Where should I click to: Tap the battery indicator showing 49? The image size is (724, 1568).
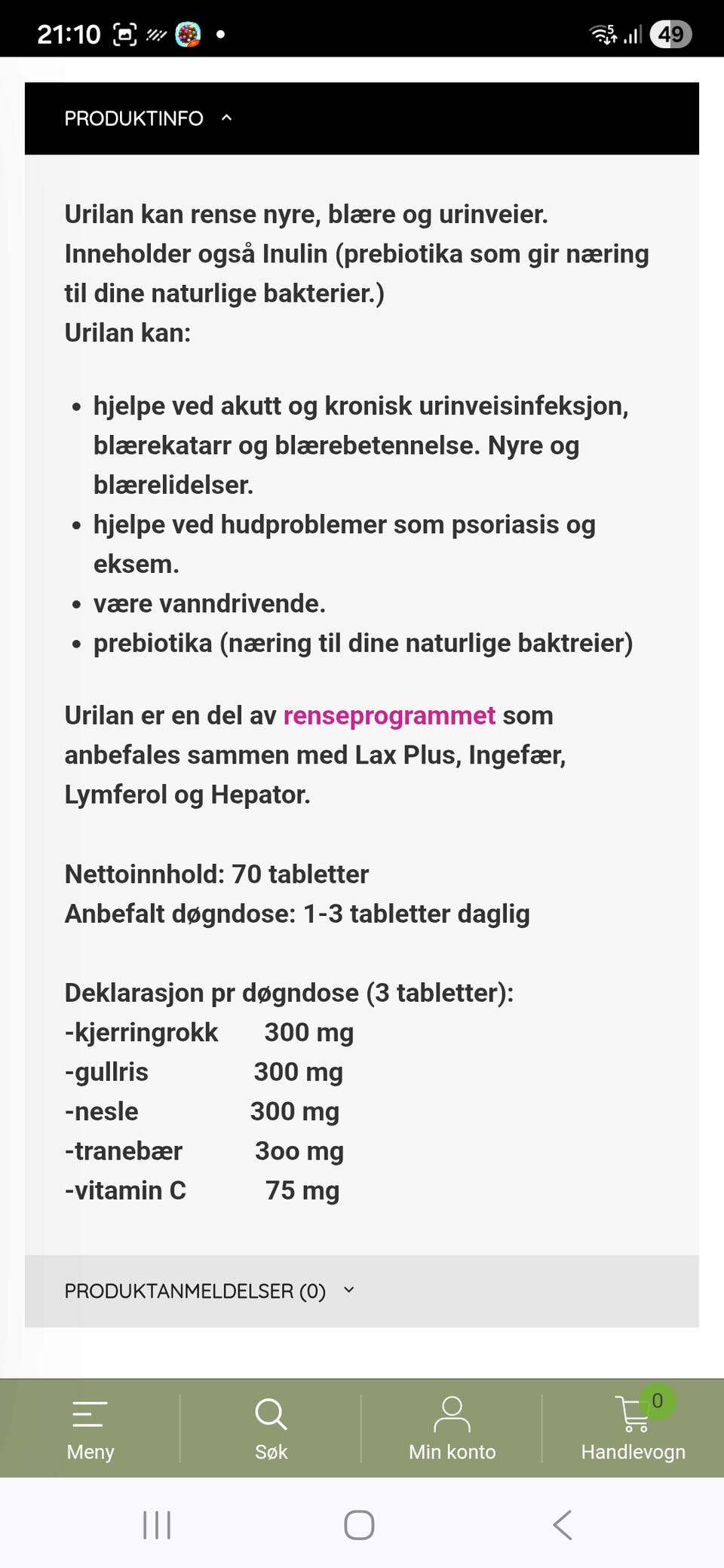(x=670, y=34)
